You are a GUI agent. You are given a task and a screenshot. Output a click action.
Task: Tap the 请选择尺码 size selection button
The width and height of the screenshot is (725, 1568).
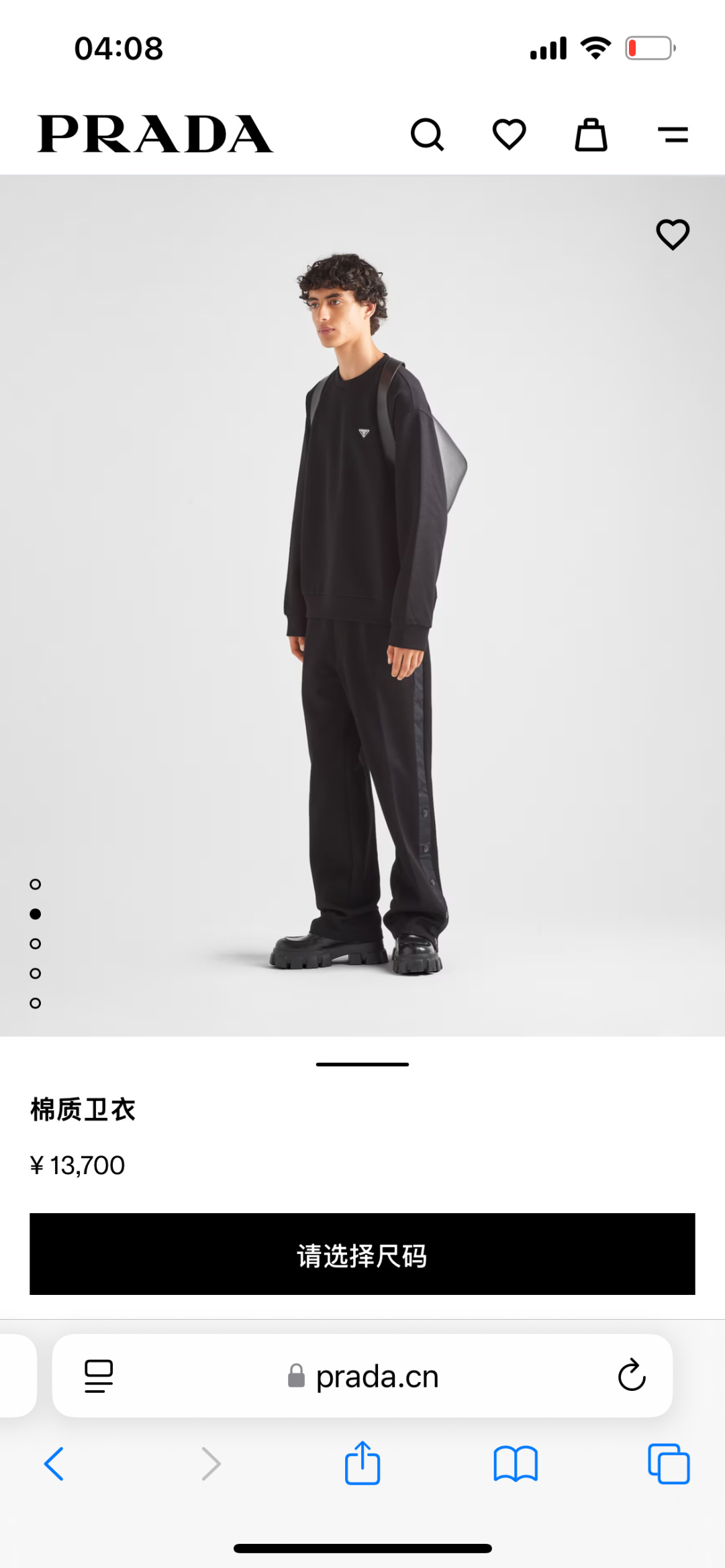[x=362, y=1254]
